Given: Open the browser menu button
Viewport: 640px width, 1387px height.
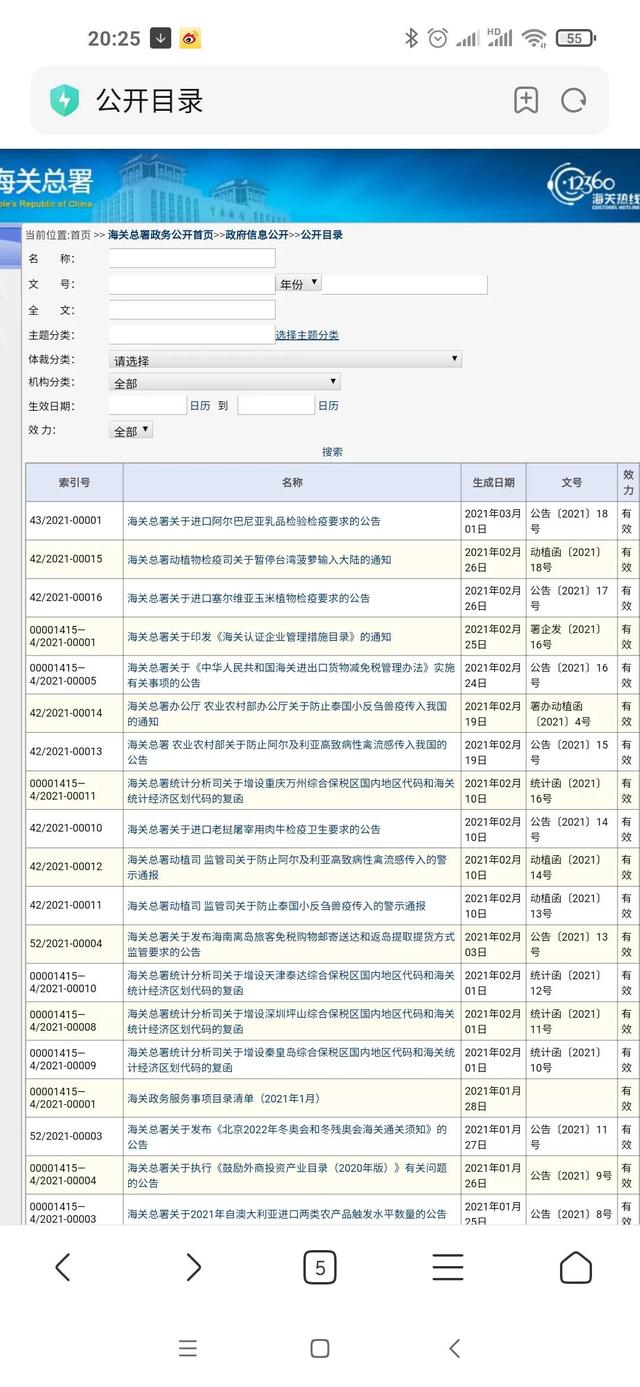Looking at the screenshot, I should 447,1267.
